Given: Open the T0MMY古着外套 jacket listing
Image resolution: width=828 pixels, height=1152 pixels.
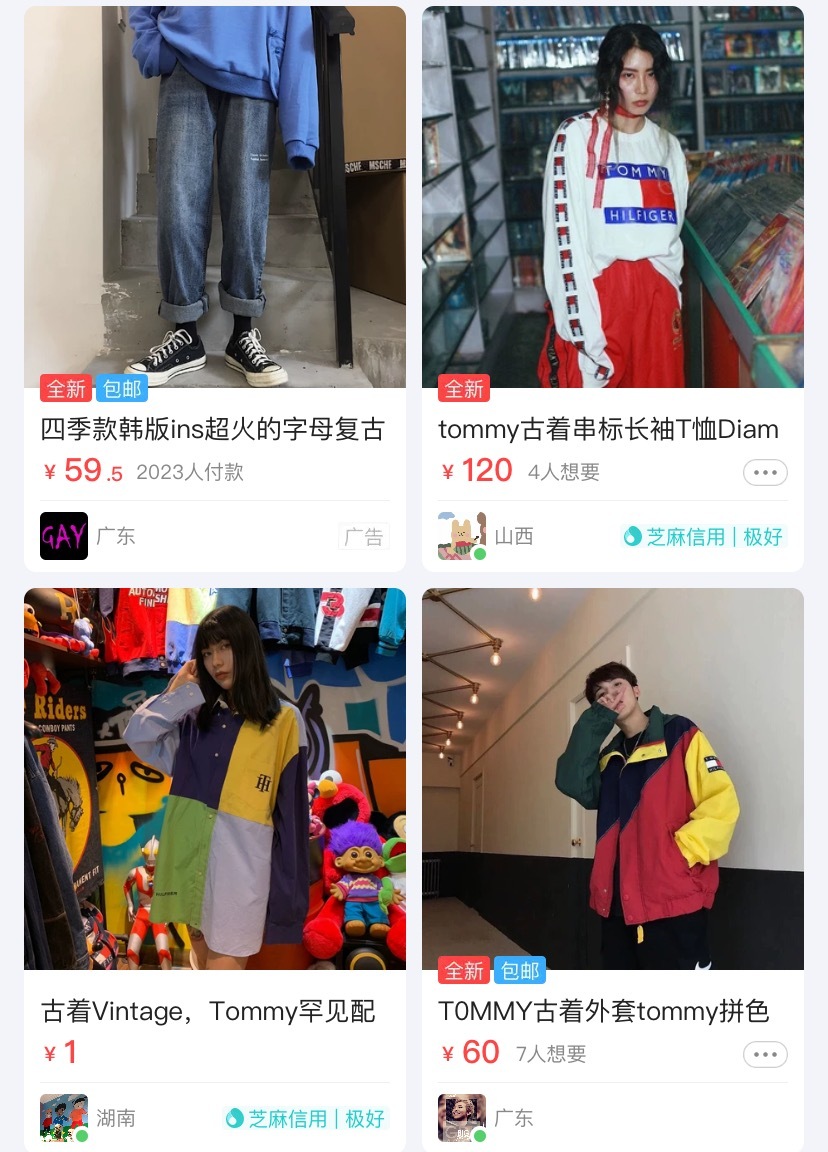Looking at the screenshot, I should pos(612,778).
